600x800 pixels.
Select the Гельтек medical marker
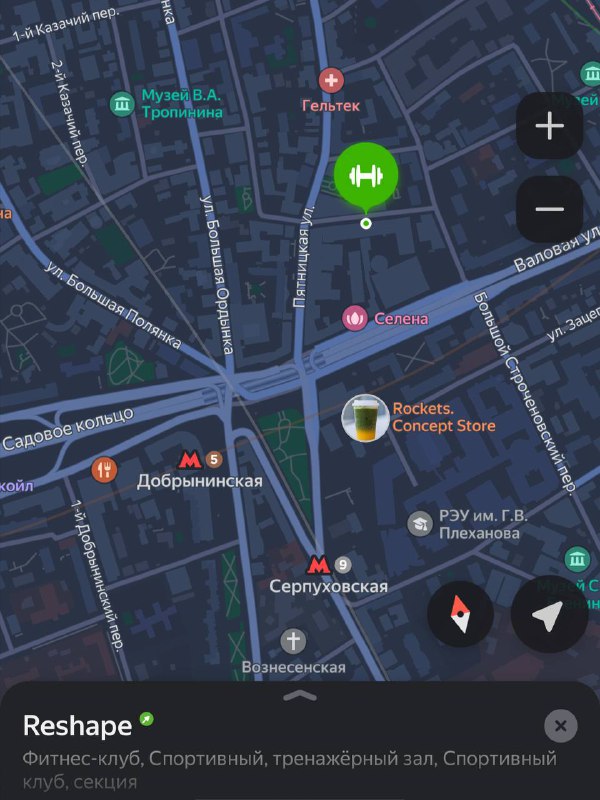(330, 81)
